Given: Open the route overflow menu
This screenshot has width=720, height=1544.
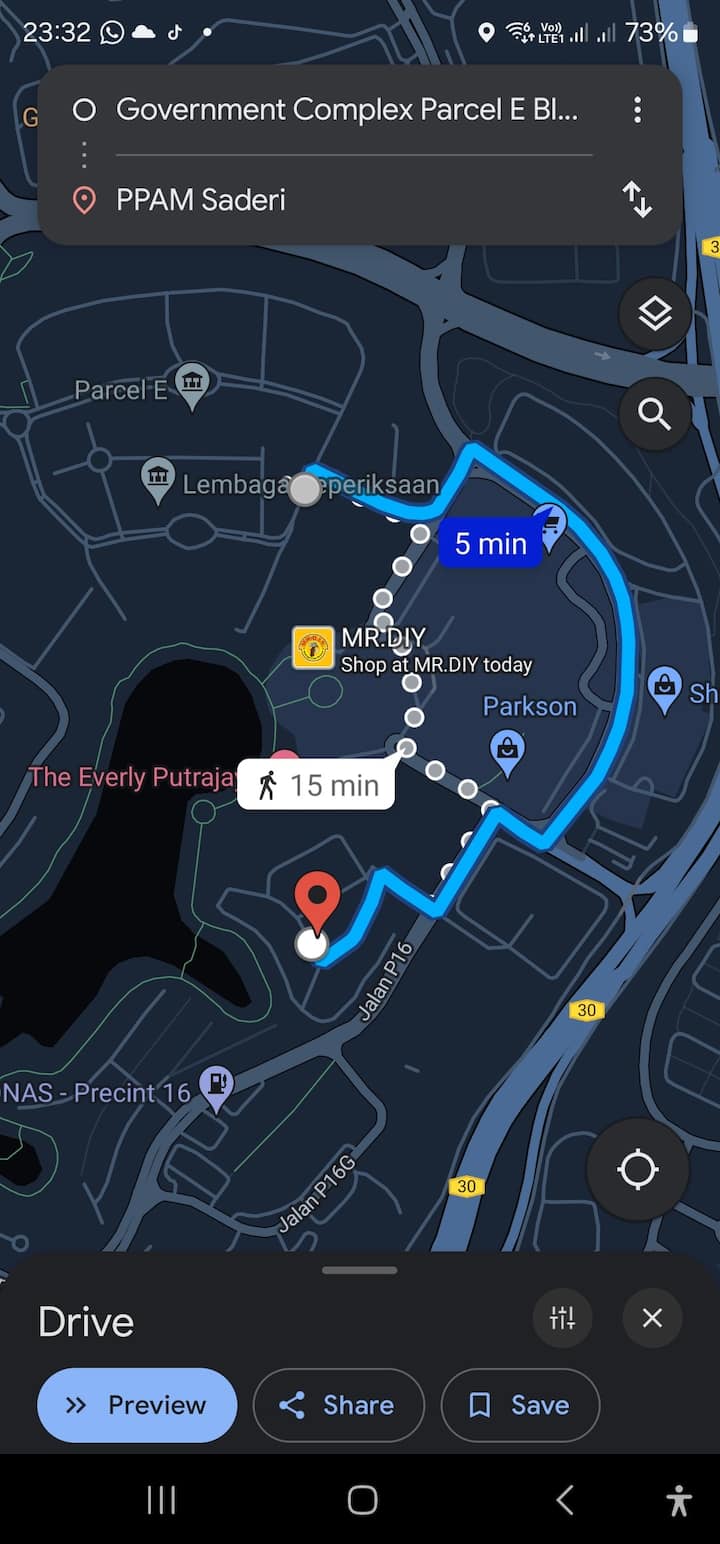Looking at the screenshot, I should (x=637, y=110).
